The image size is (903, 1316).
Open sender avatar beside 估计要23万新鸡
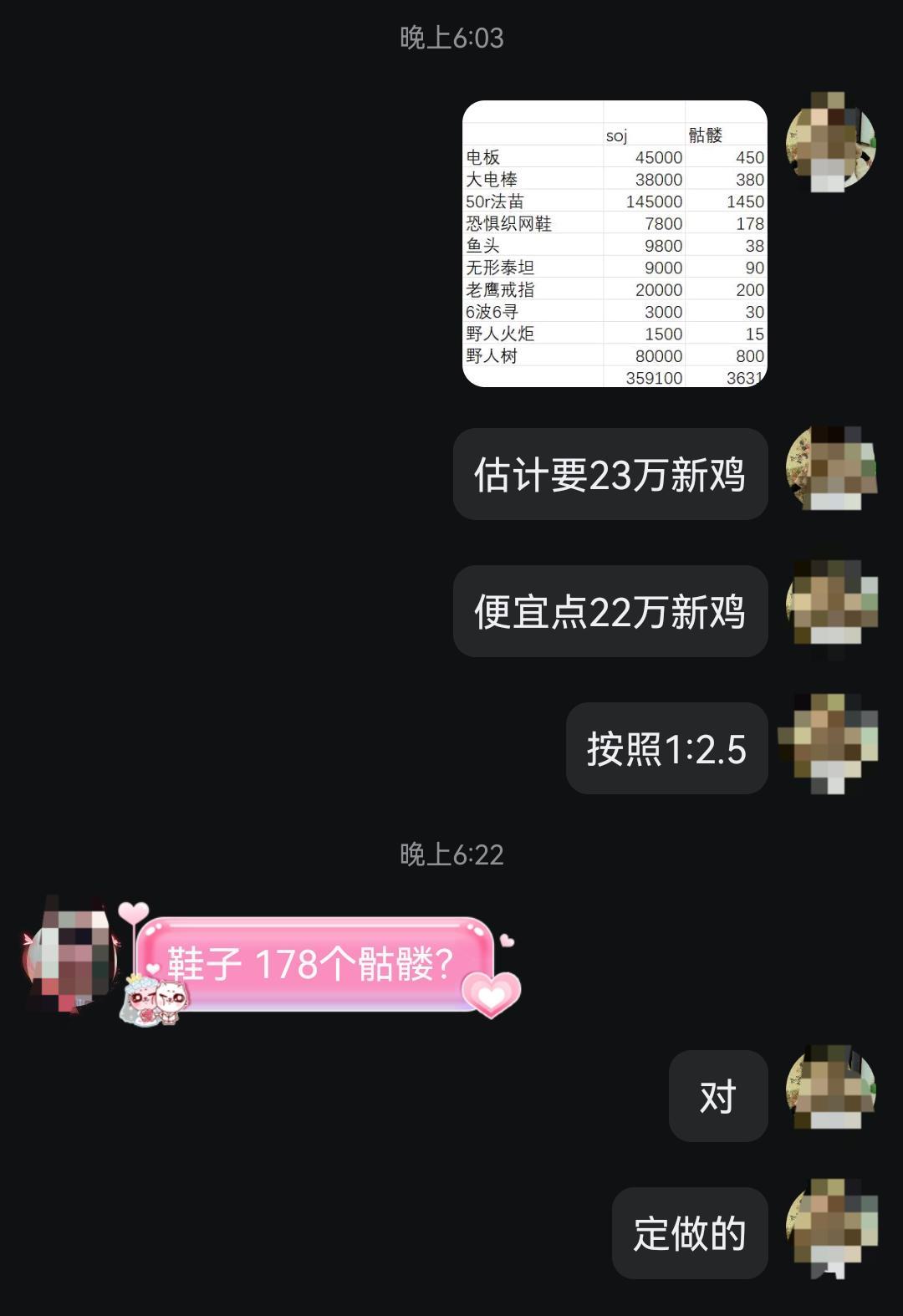tap(831, 468)
